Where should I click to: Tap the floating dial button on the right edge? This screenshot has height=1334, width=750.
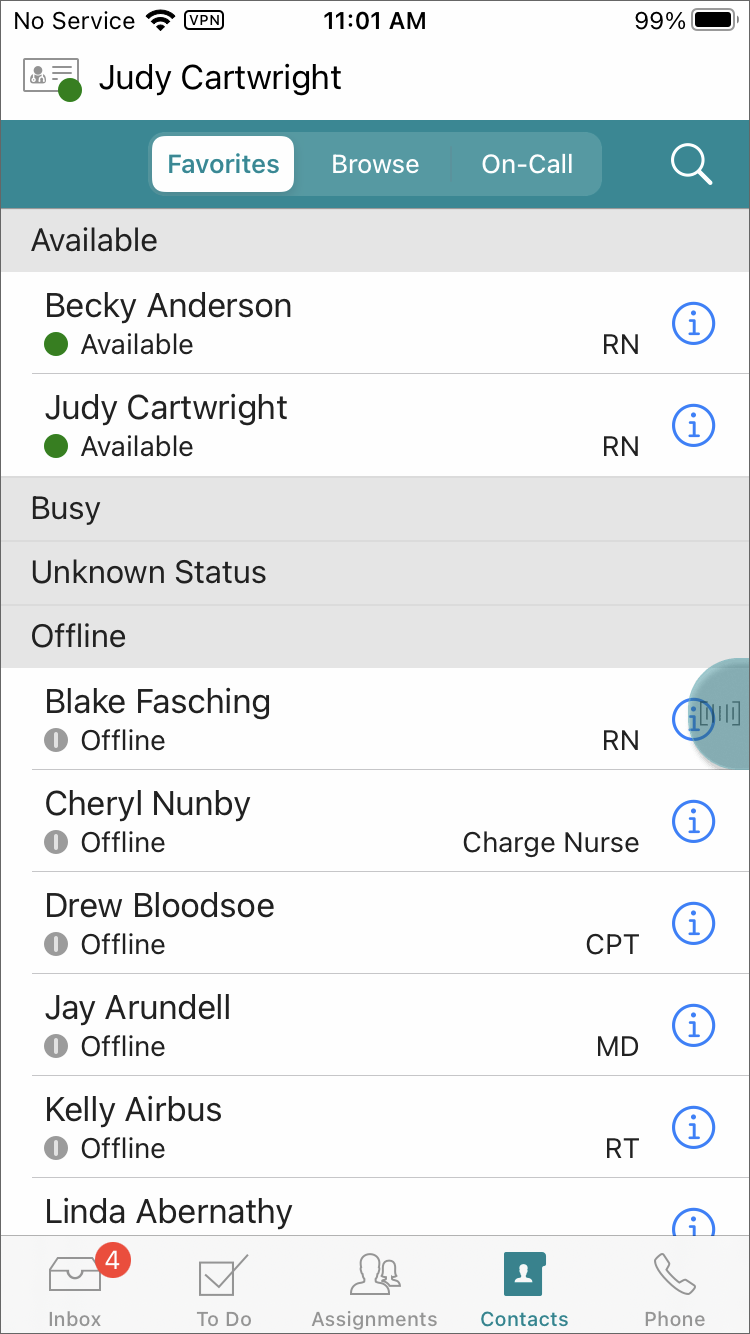pyautogui.click(x=725, y=715)
